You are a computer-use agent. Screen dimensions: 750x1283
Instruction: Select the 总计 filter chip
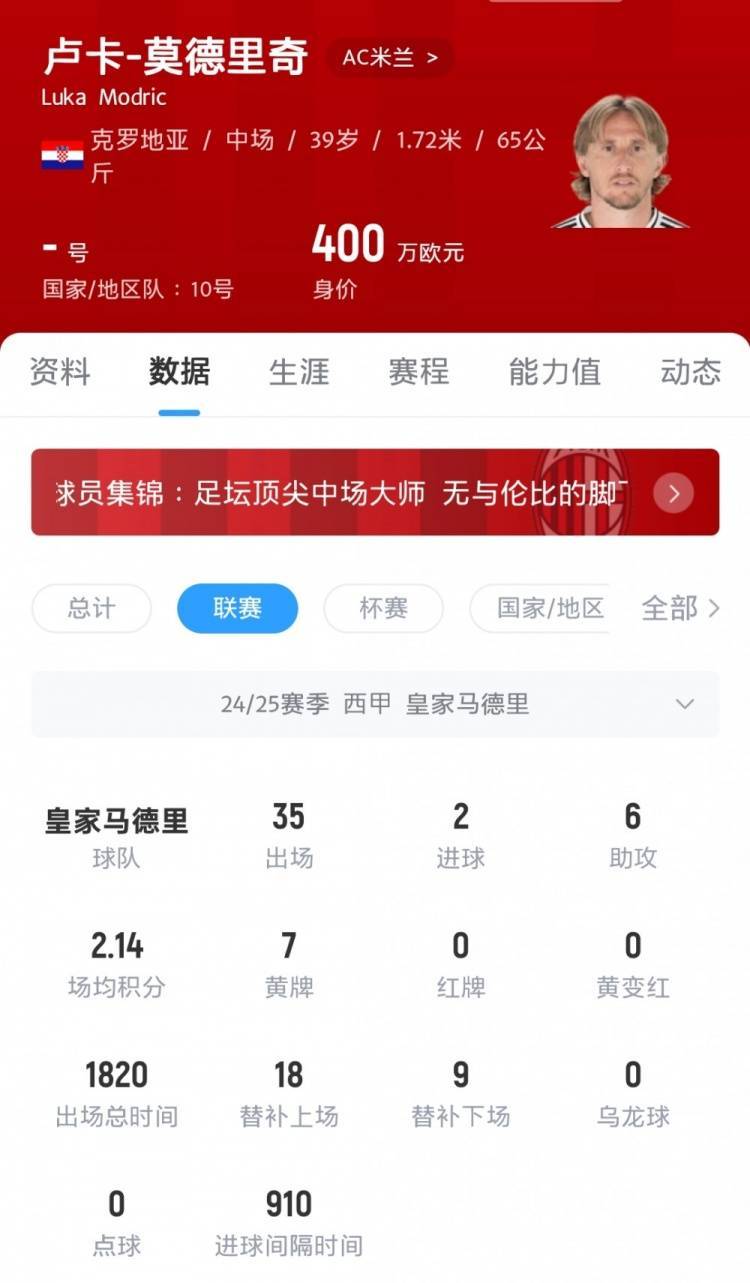pyautogui.click(x=91, y=608)
